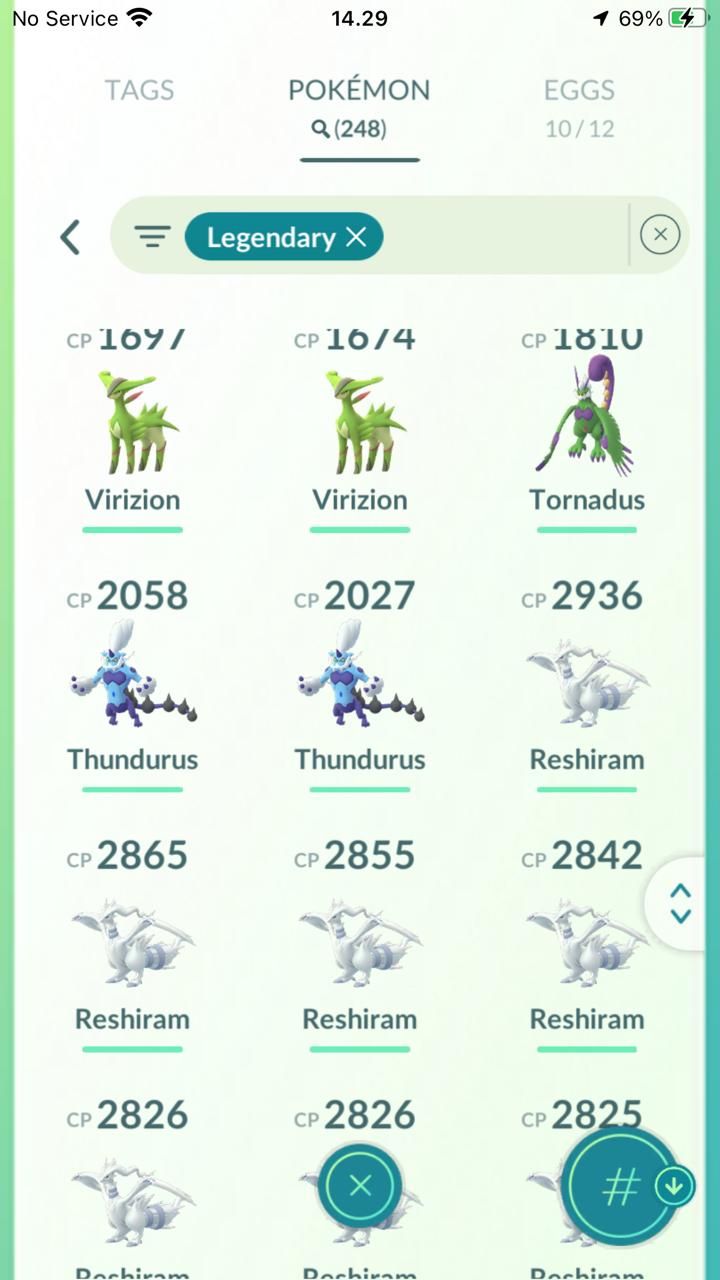
Task: Tap the fast scroll handle with arrows
Action: coord(681,903)
